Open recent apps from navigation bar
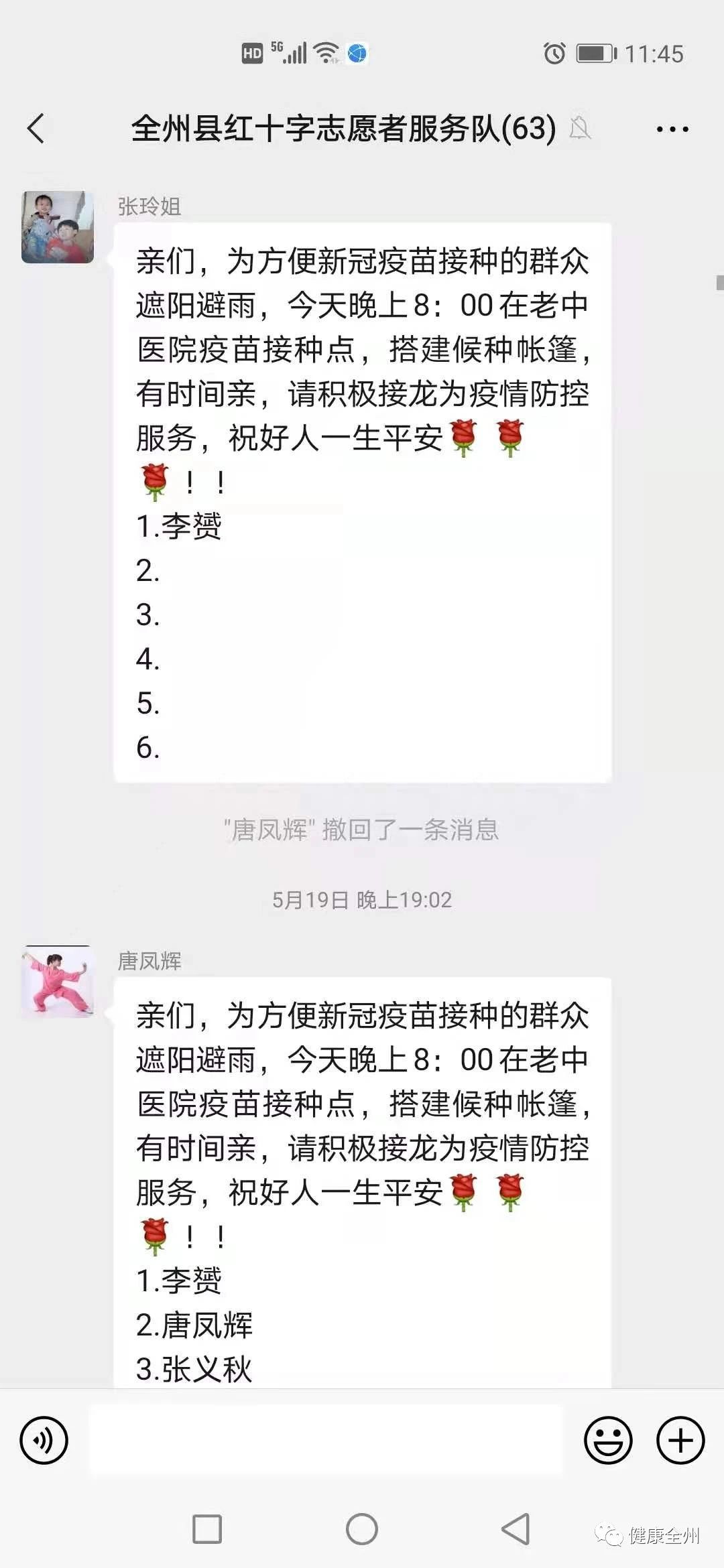Screen dimensions: 724x1568 point(207,1529)
